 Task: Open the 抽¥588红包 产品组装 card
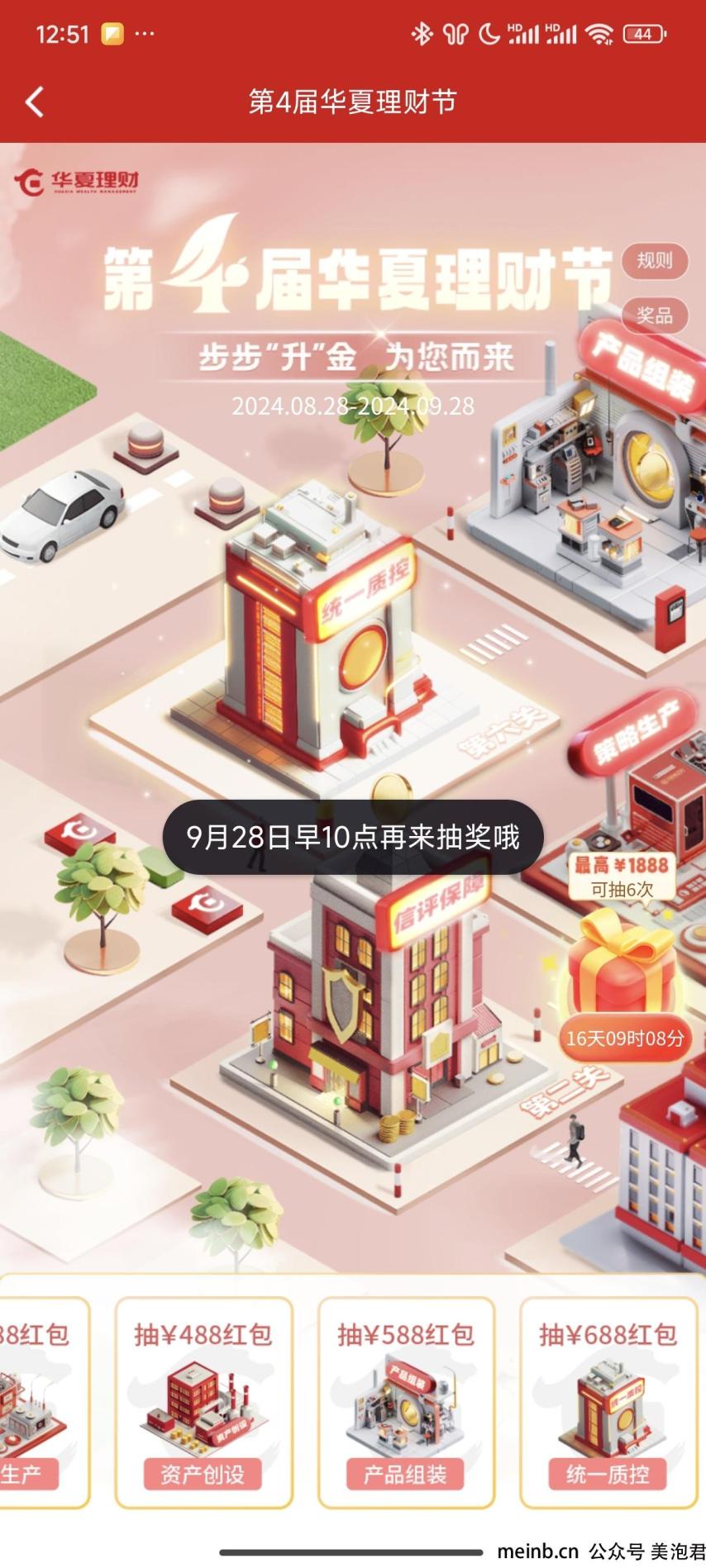point(406,1403)
